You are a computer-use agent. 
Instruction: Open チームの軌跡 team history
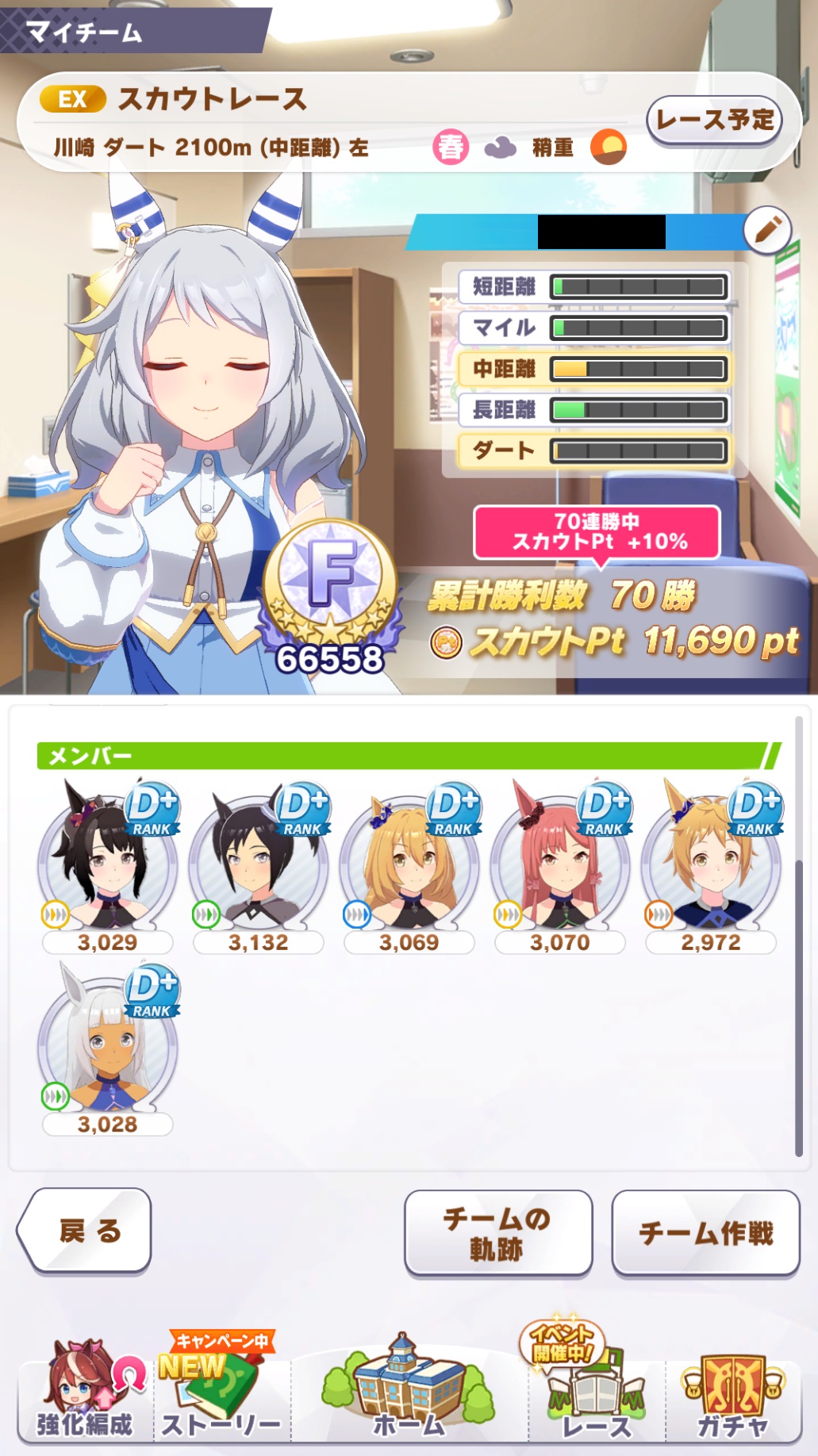point(497,1233)
